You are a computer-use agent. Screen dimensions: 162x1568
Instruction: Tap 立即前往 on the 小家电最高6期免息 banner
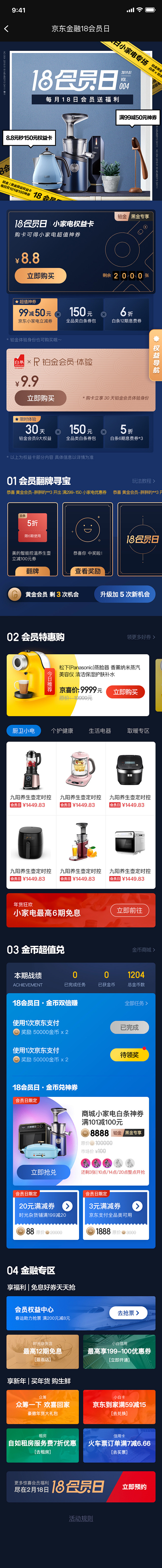(x=129, y=910)
